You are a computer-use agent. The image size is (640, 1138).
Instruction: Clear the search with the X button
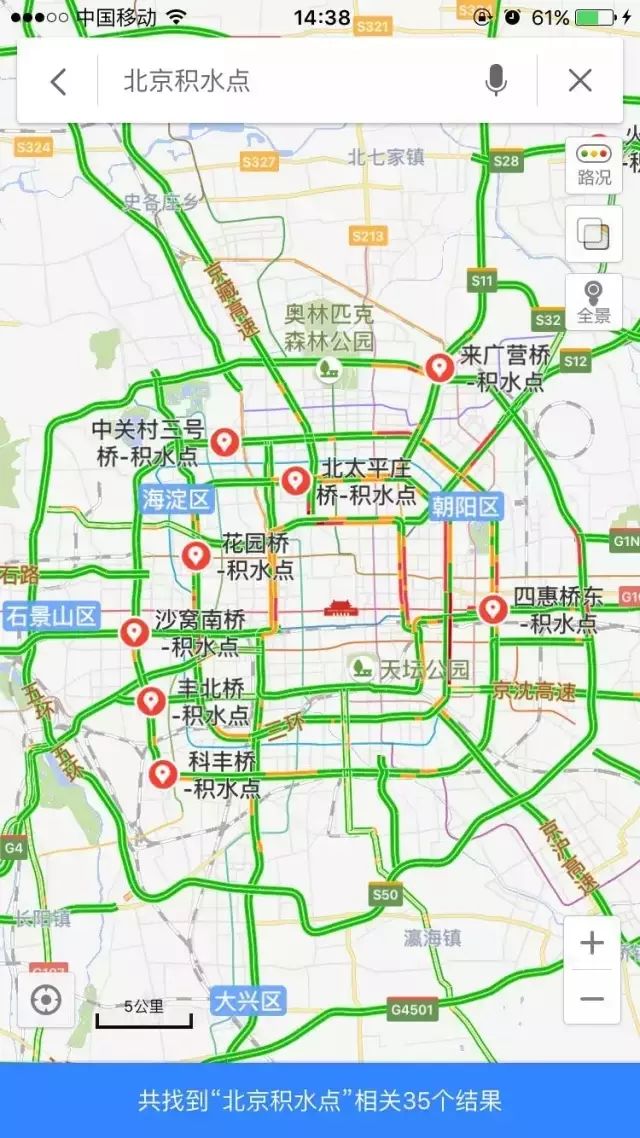pyautogui.click(x=580, y=81)
